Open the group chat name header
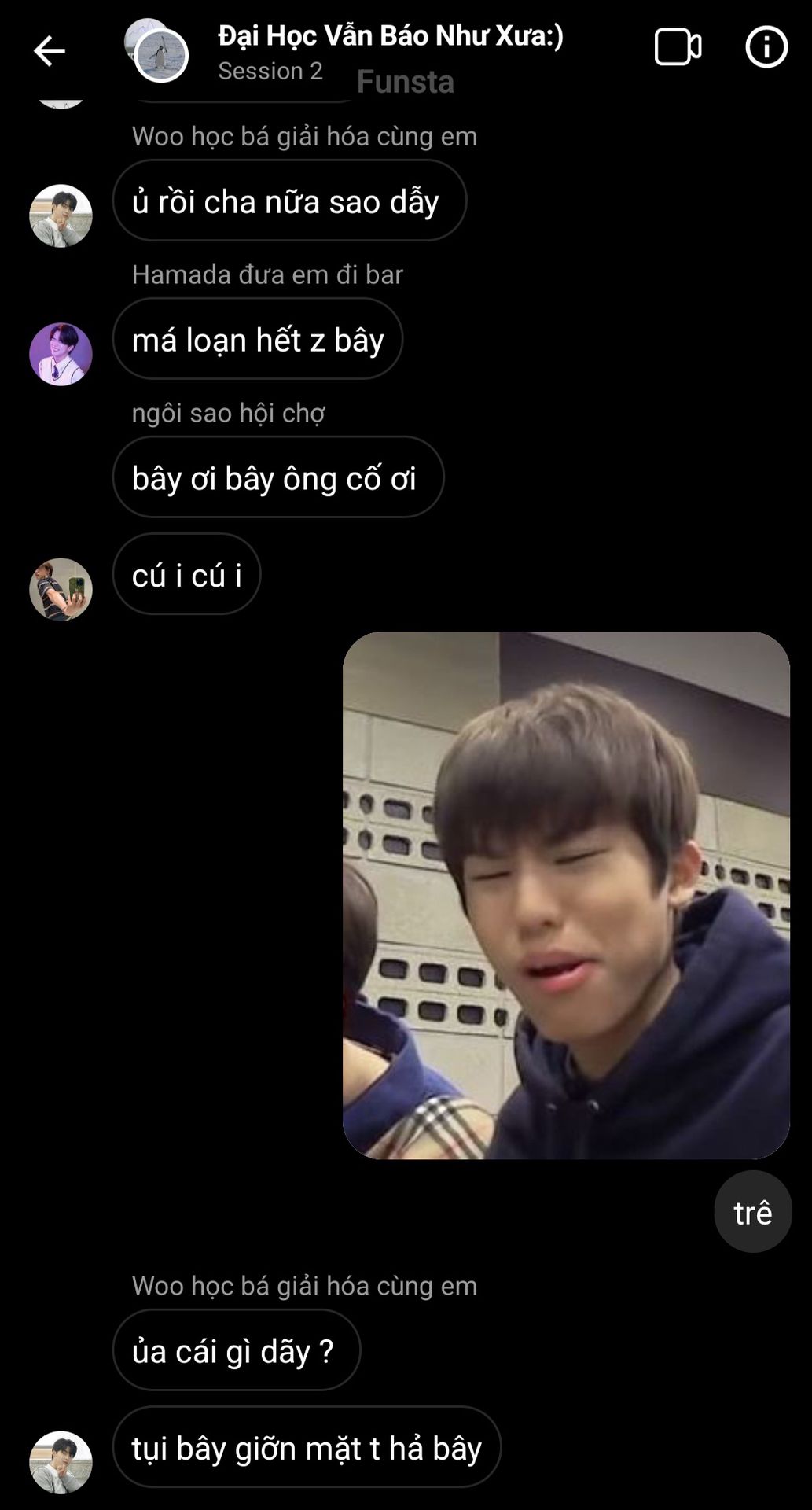 tap(391, 36)
